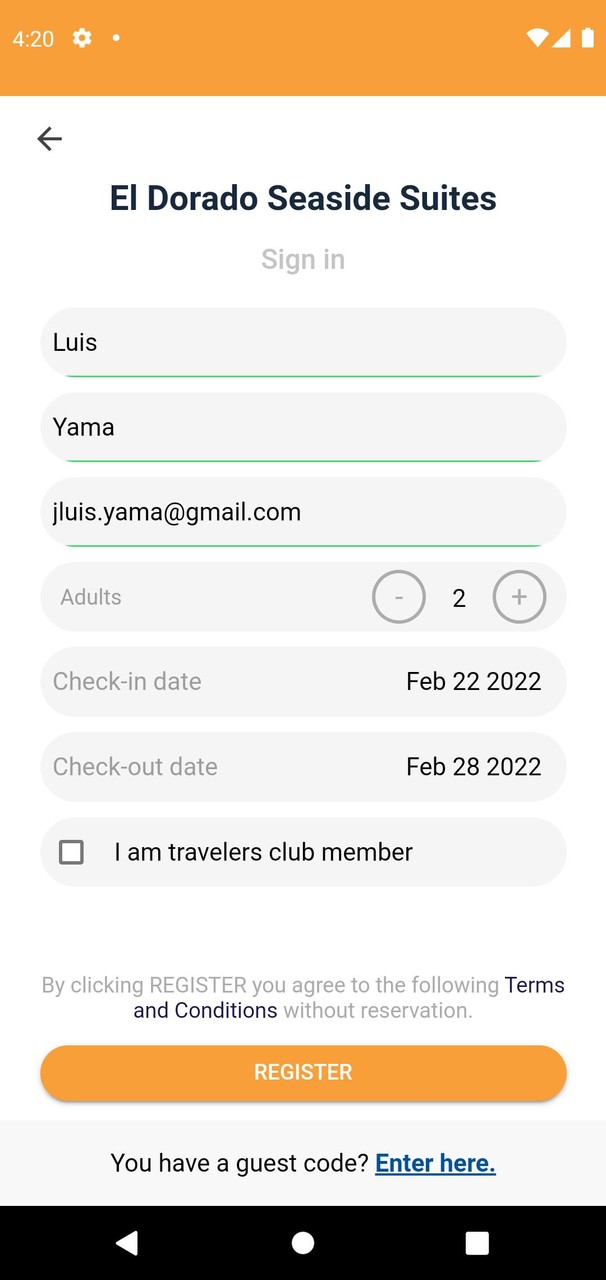Increase the number of adults

click(519, 598)
